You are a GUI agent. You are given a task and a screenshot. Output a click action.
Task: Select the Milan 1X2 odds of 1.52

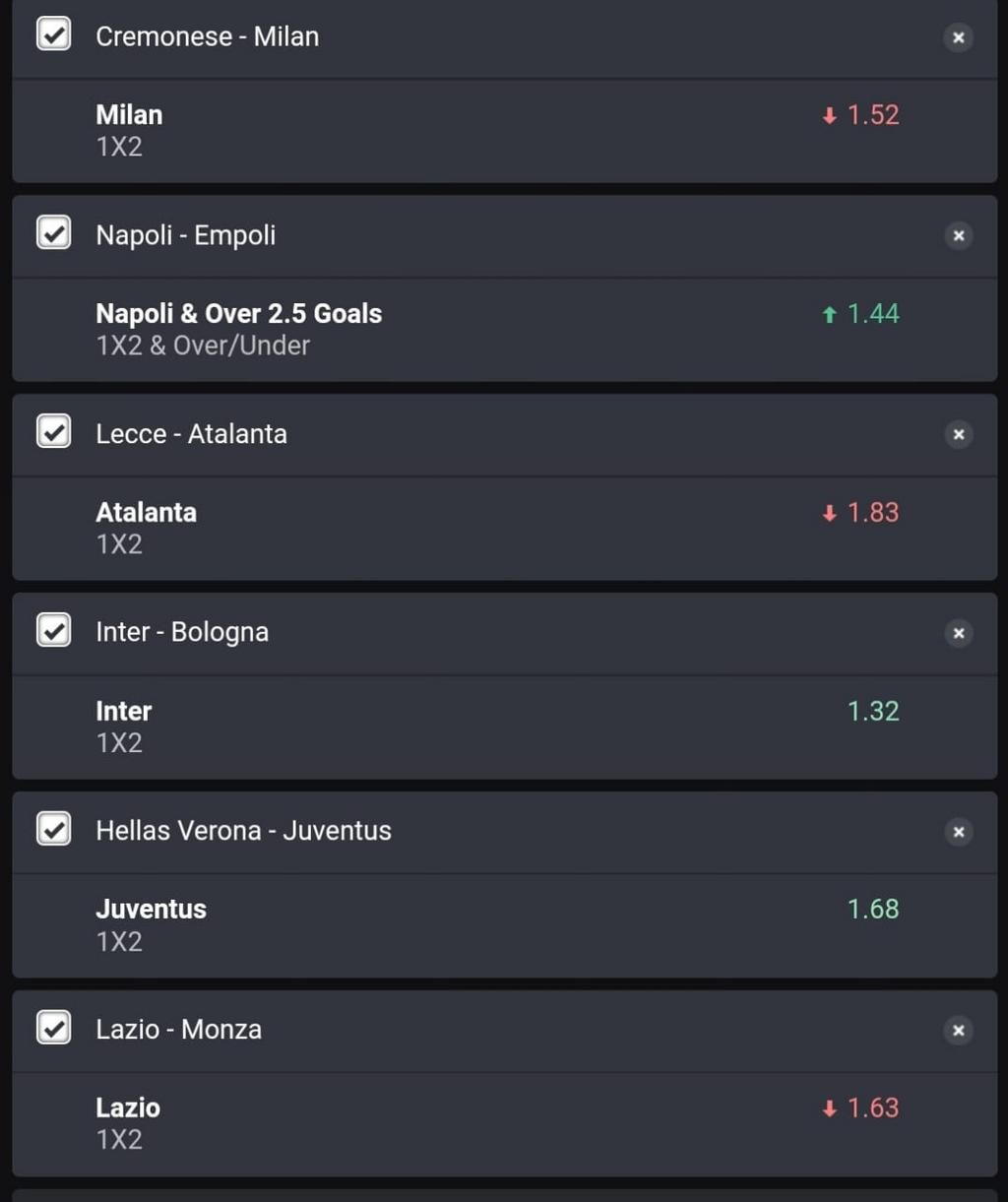872,115
